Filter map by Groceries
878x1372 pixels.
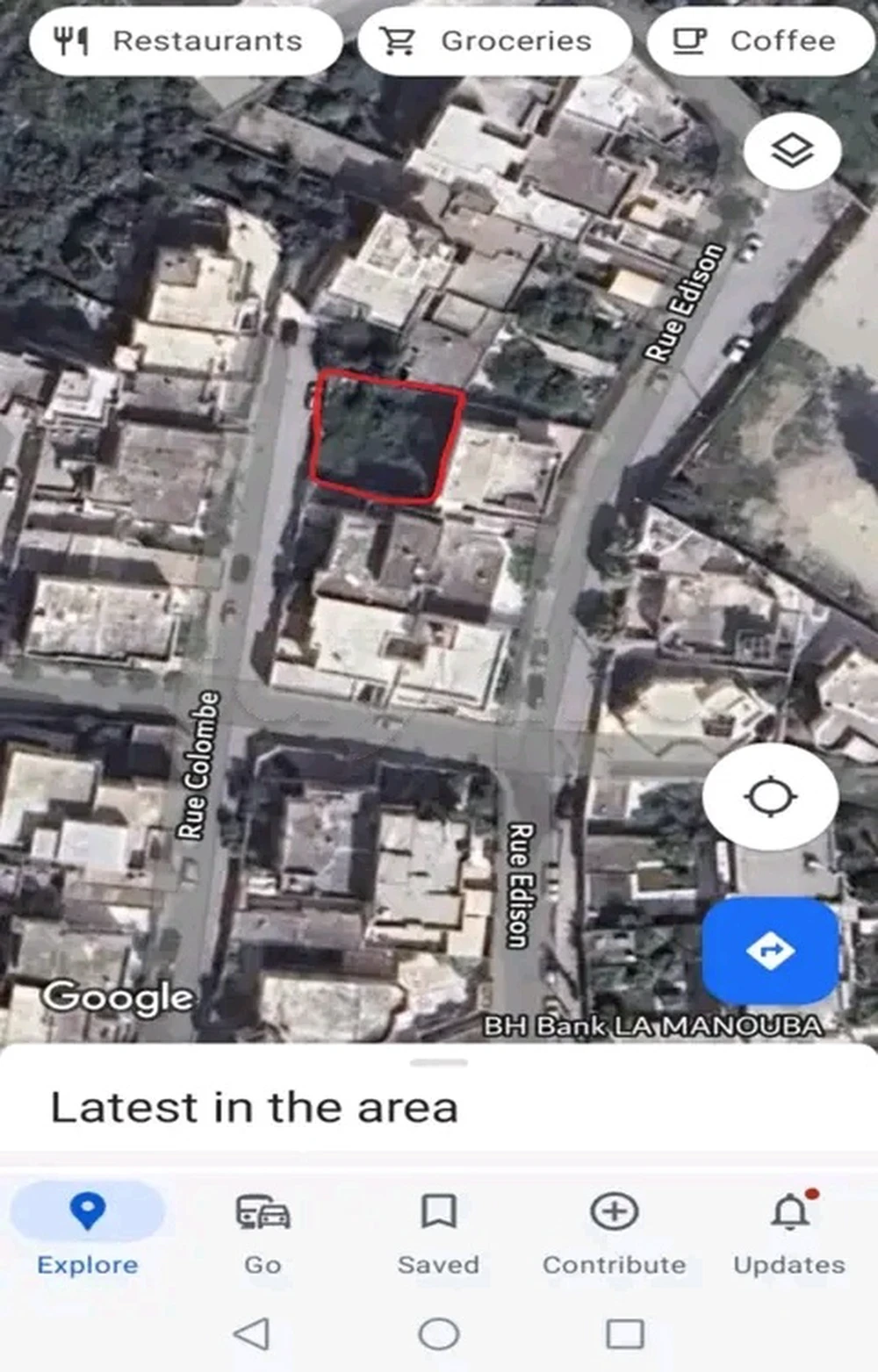click(493, 40)
